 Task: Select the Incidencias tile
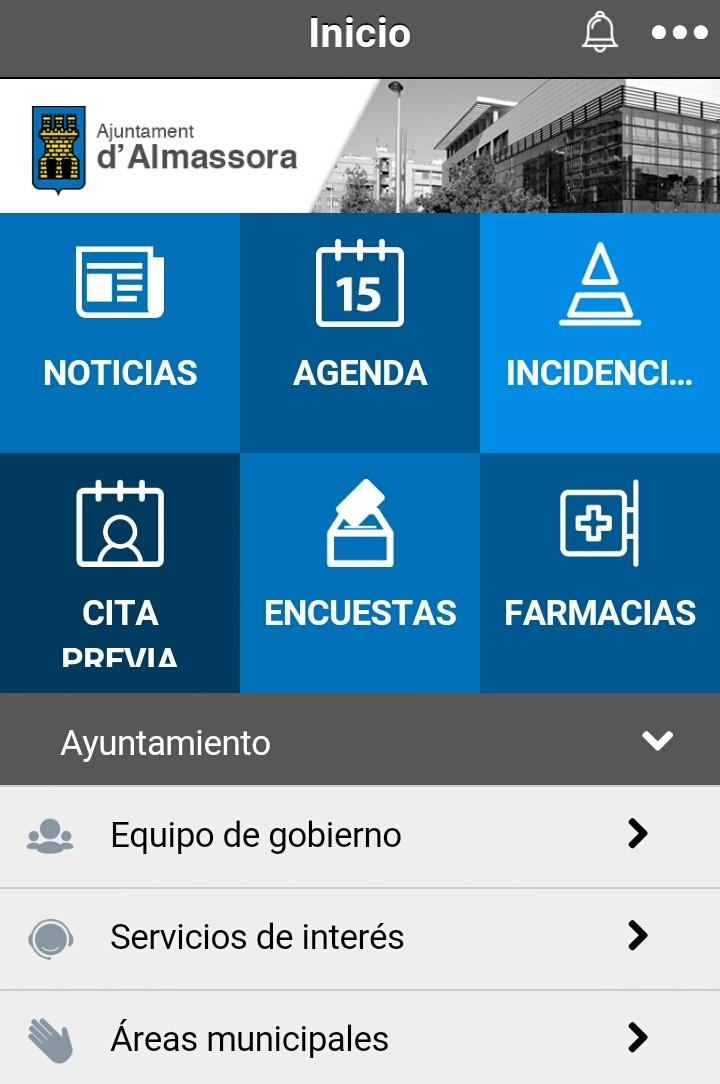coord(600,332)
